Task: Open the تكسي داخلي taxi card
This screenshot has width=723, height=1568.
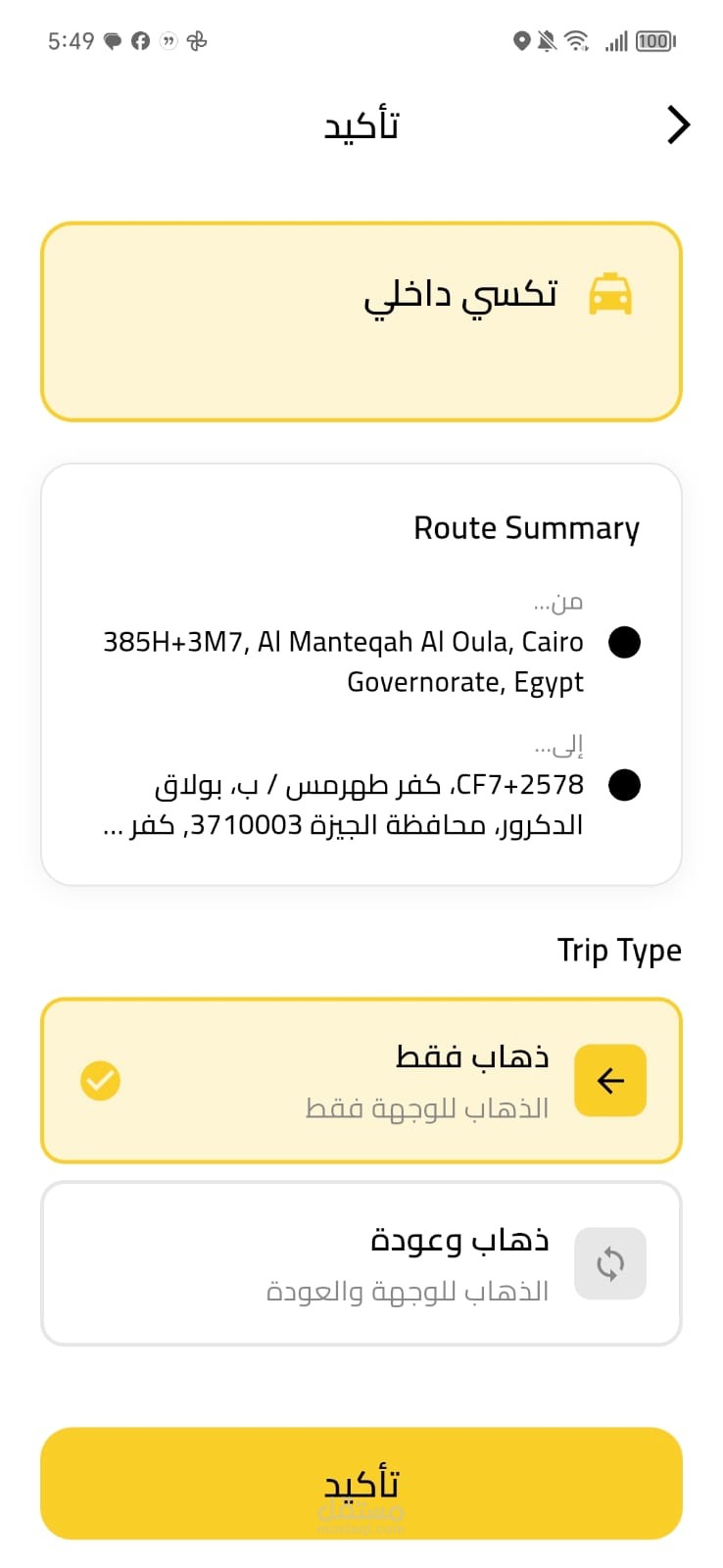Action: pyautogui.click(x=361, y=322)
